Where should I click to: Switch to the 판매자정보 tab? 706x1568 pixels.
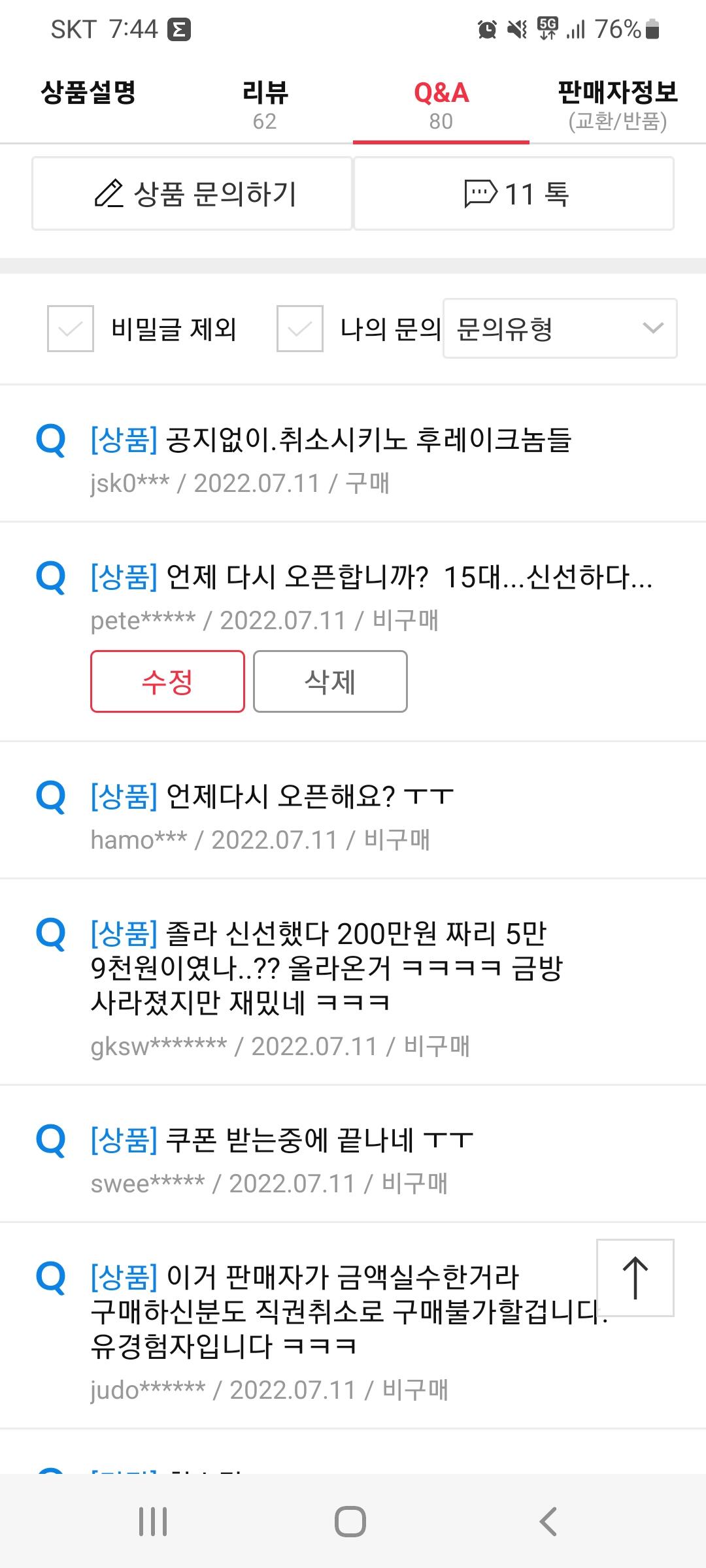(x=618, y=105)
